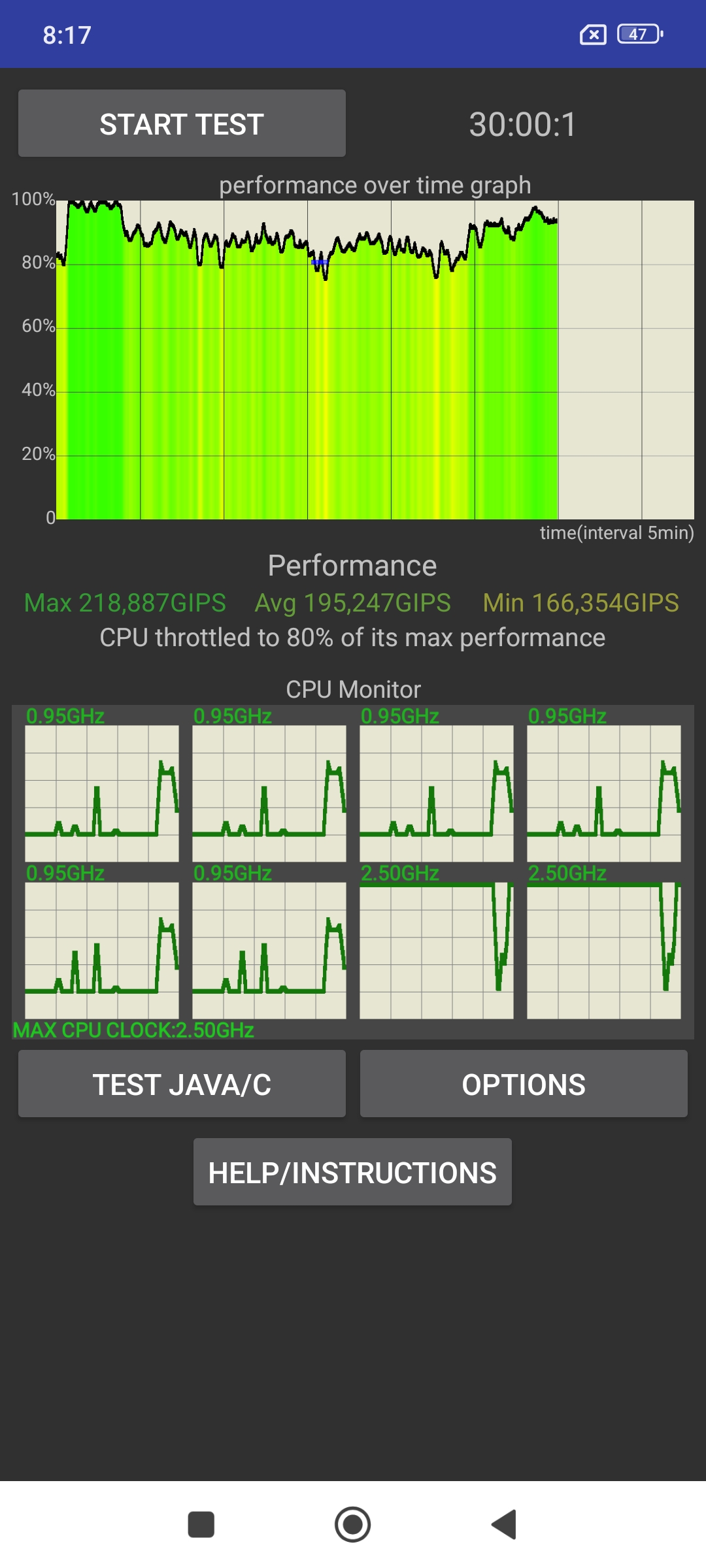Go back using the system back button
This screenshot has height=1568, width=706.
pos(504,1525)
